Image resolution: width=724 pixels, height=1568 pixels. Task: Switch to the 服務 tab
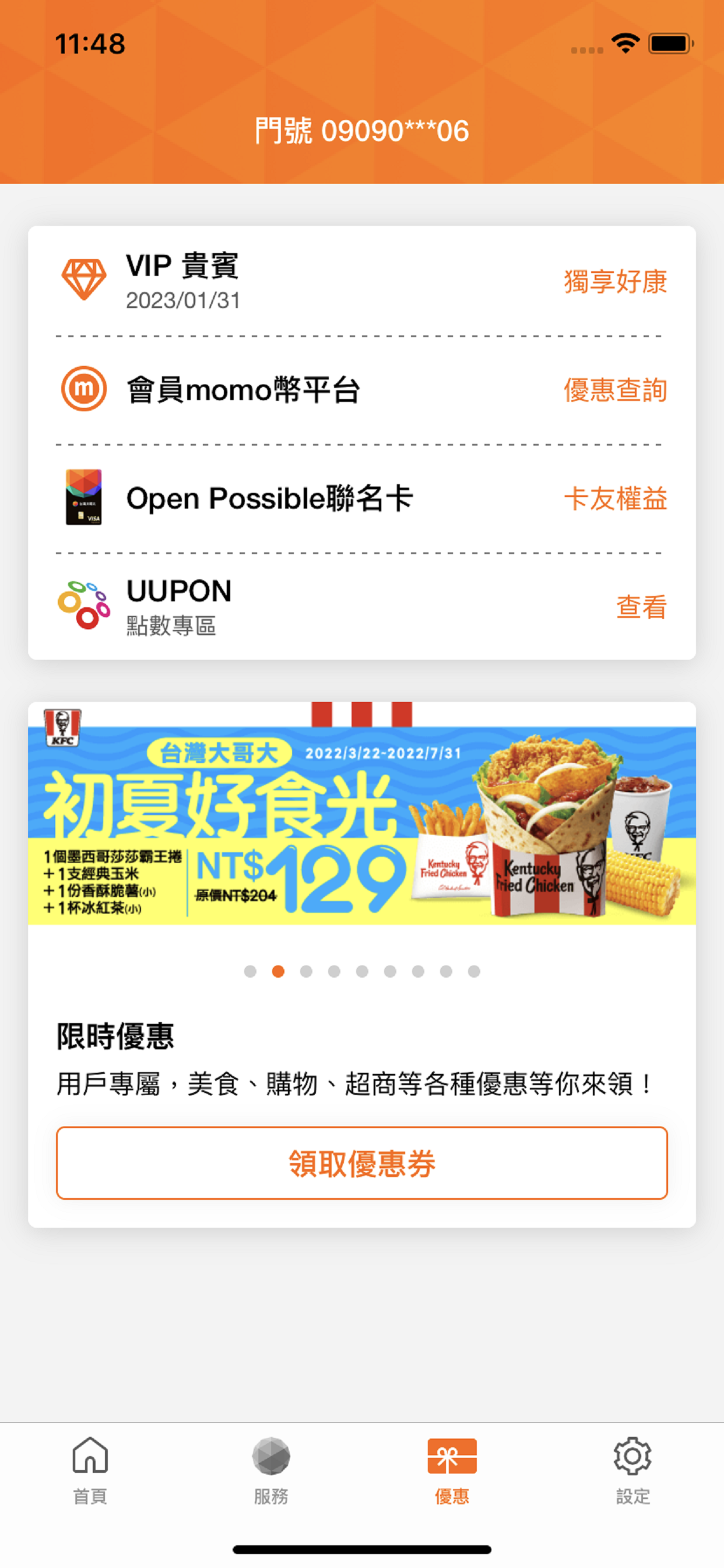tap(270, 1468)
